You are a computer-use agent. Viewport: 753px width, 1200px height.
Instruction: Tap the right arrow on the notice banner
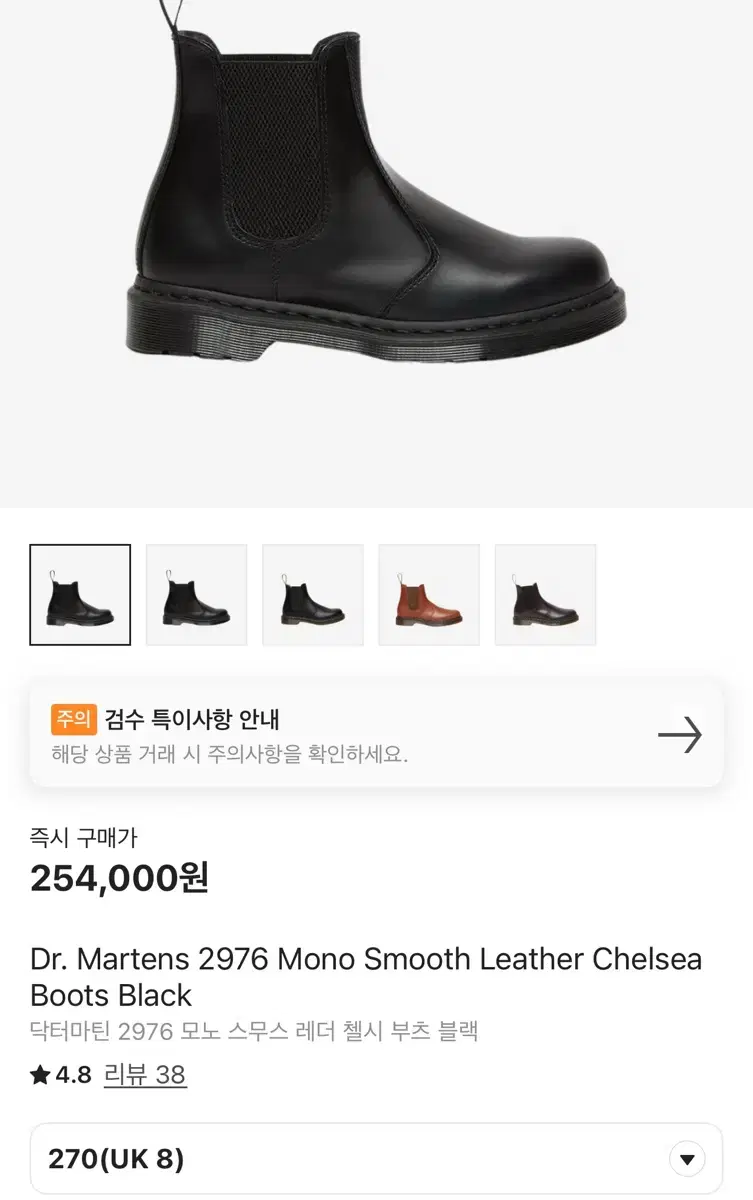pyautogui.click(x=681, y=736)
